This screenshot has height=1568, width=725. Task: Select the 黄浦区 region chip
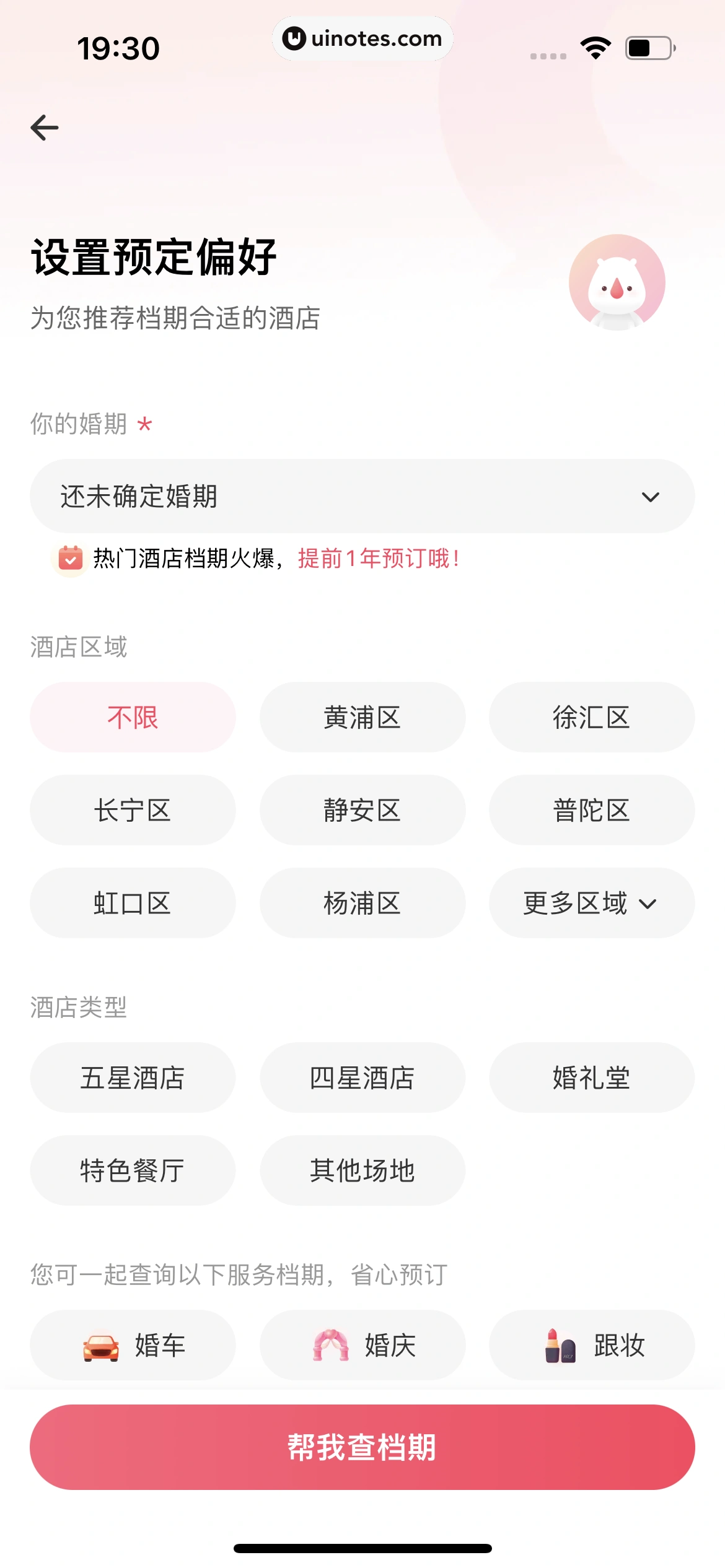362,716
